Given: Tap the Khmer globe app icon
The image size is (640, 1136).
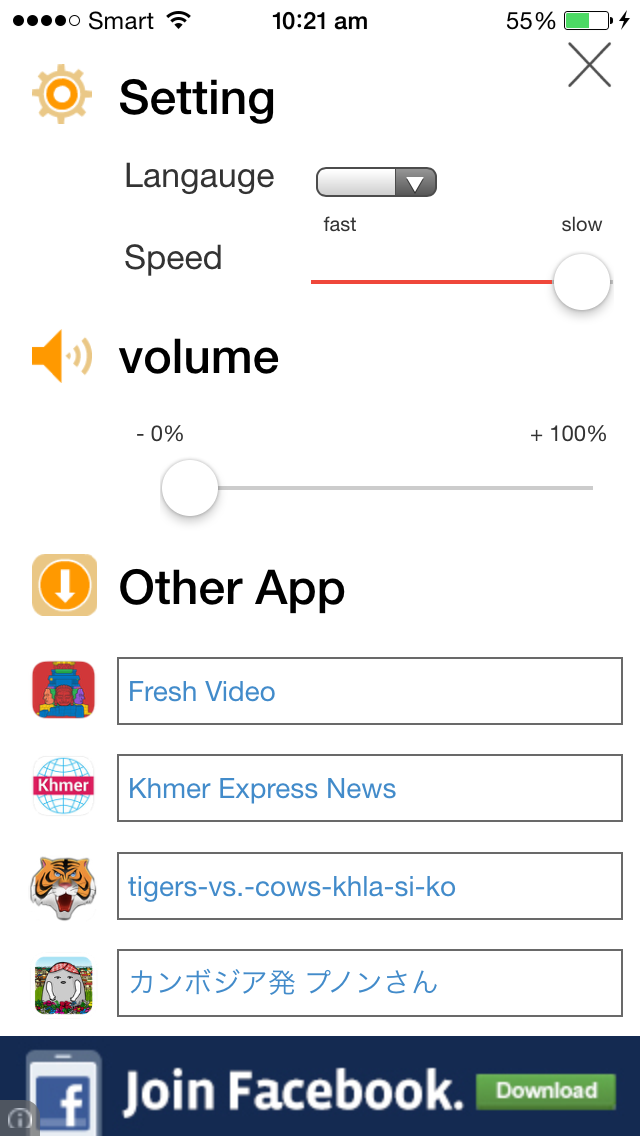Looking at the screenshot, I should tap(64, 787).
